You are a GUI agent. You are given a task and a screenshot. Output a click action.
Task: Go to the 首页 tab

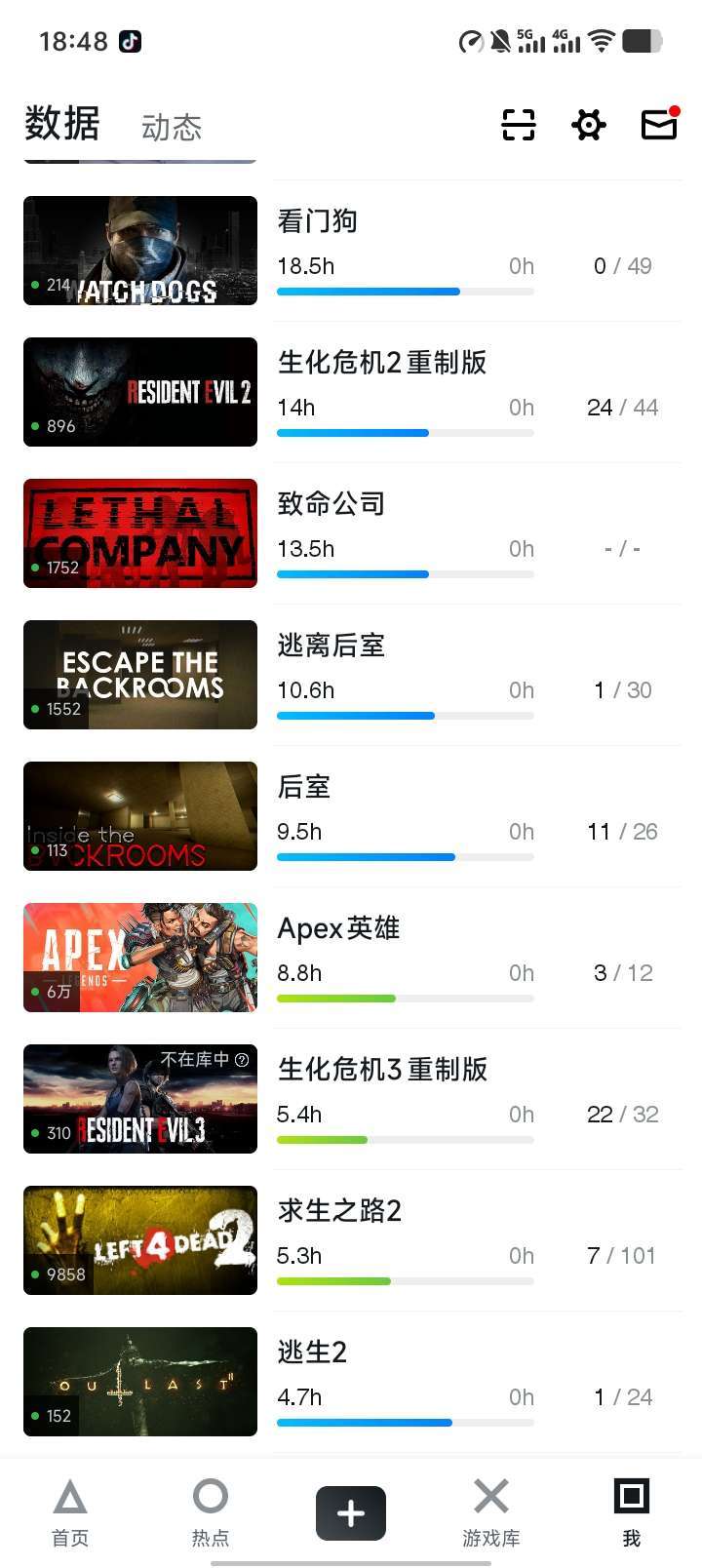(70, 1512)
